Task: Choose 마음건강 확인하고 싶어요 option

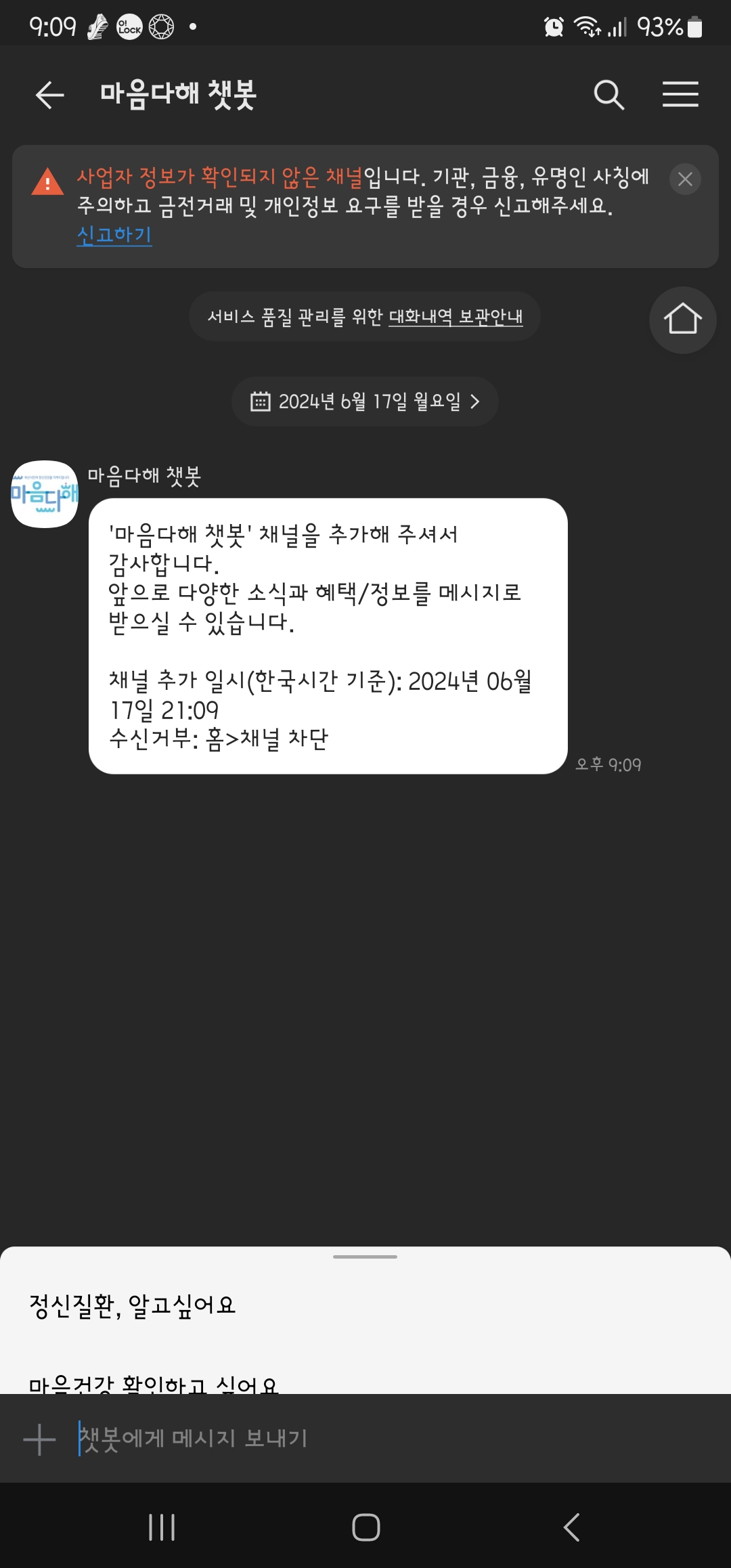Action: coord(153,1384)
